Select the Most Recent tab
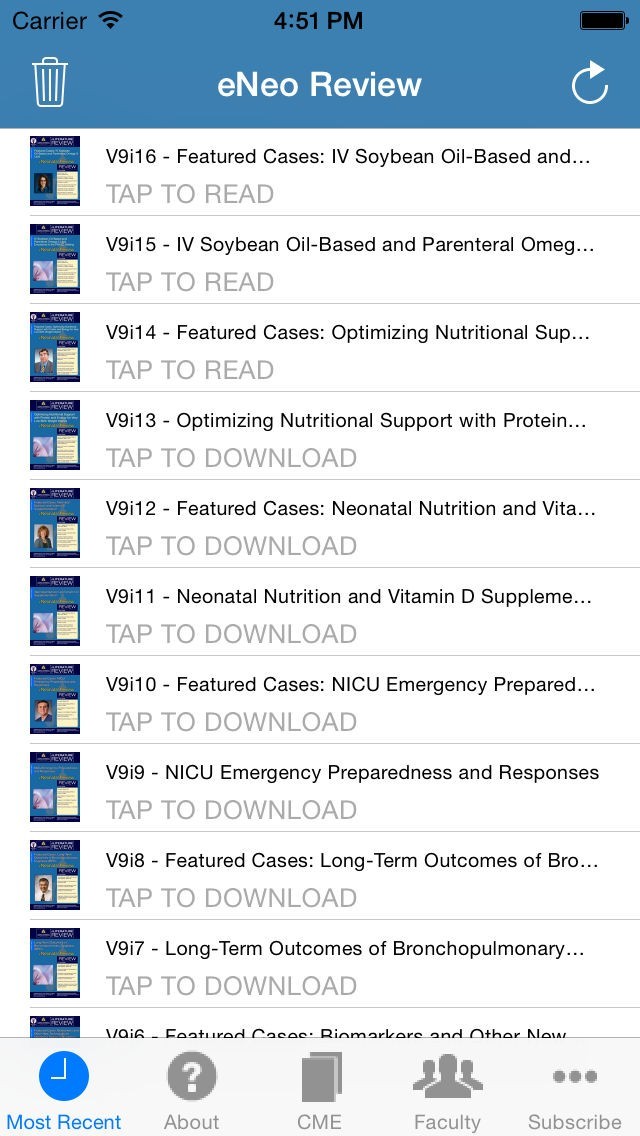The height and width of the screenshot is (1136, 640). [x=64, y=1090]
